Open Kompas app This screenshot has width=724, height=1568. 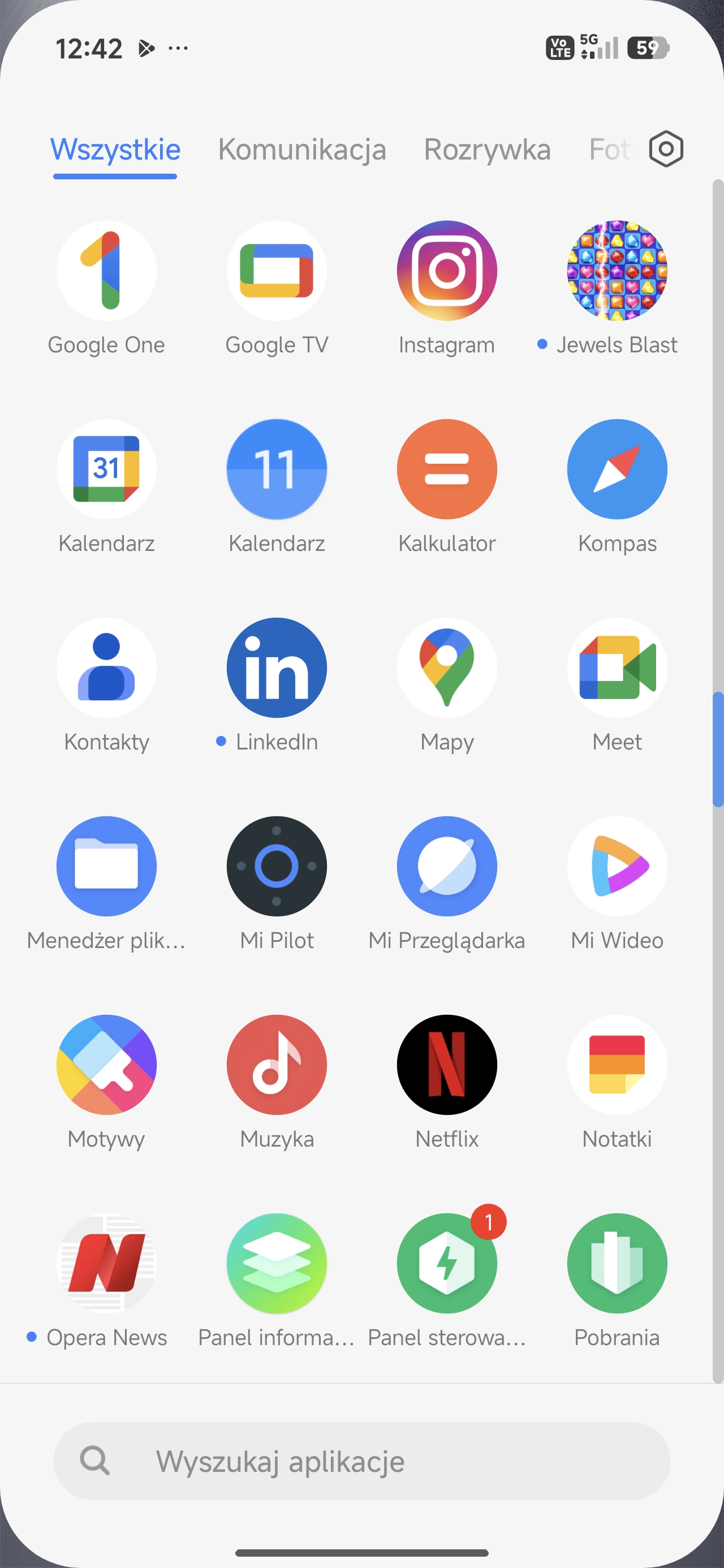pos(617,469)
